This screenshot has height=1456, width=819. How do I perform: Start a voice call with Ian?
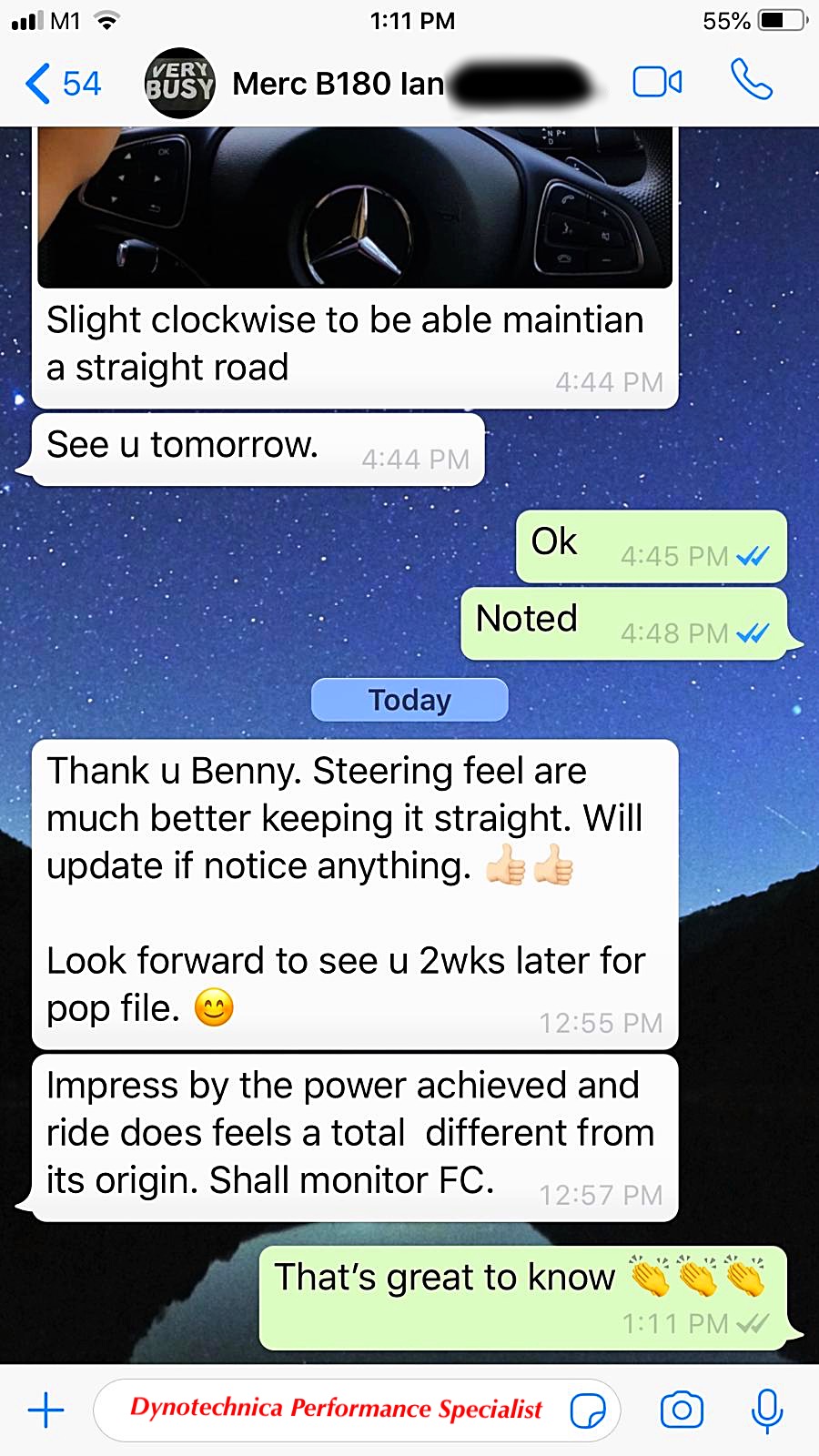click(x=752, y=80)
